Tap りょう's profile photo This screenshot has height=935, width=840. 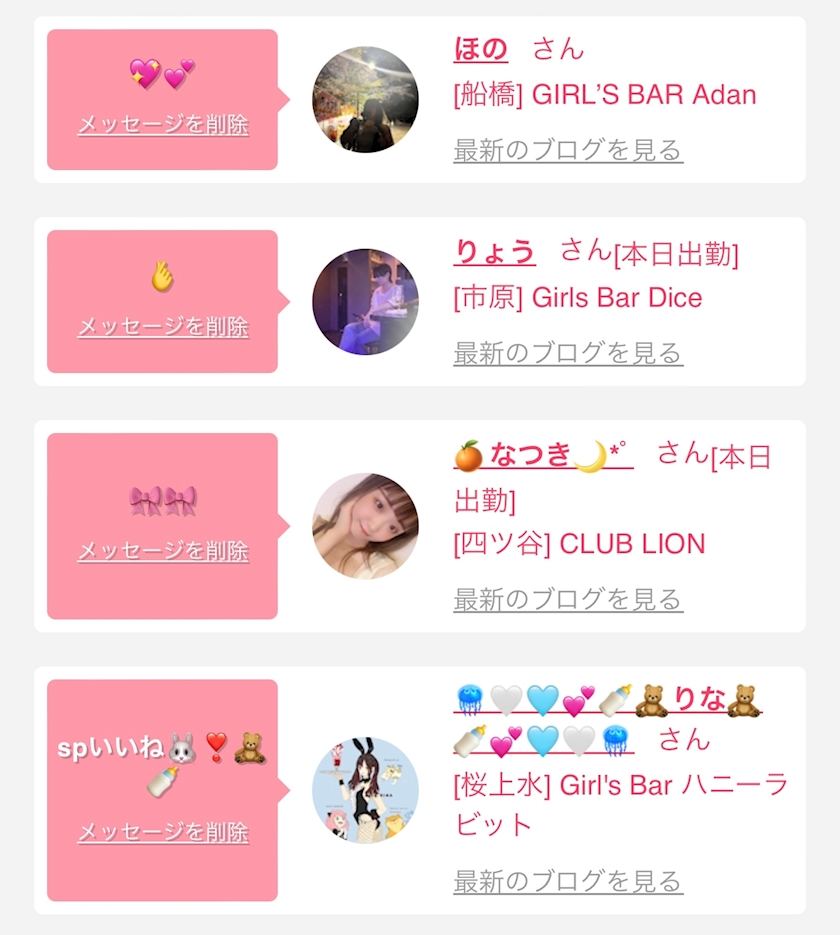click(x=365, y=302)
